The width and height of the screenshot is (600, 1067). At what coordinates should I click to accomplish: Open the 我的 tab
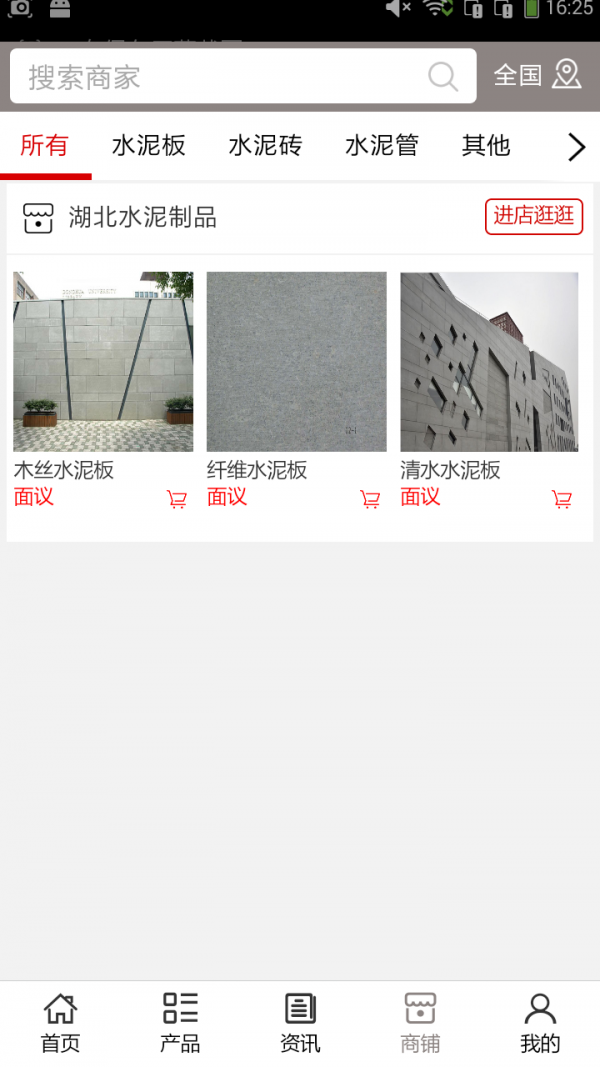[540, 1023]
